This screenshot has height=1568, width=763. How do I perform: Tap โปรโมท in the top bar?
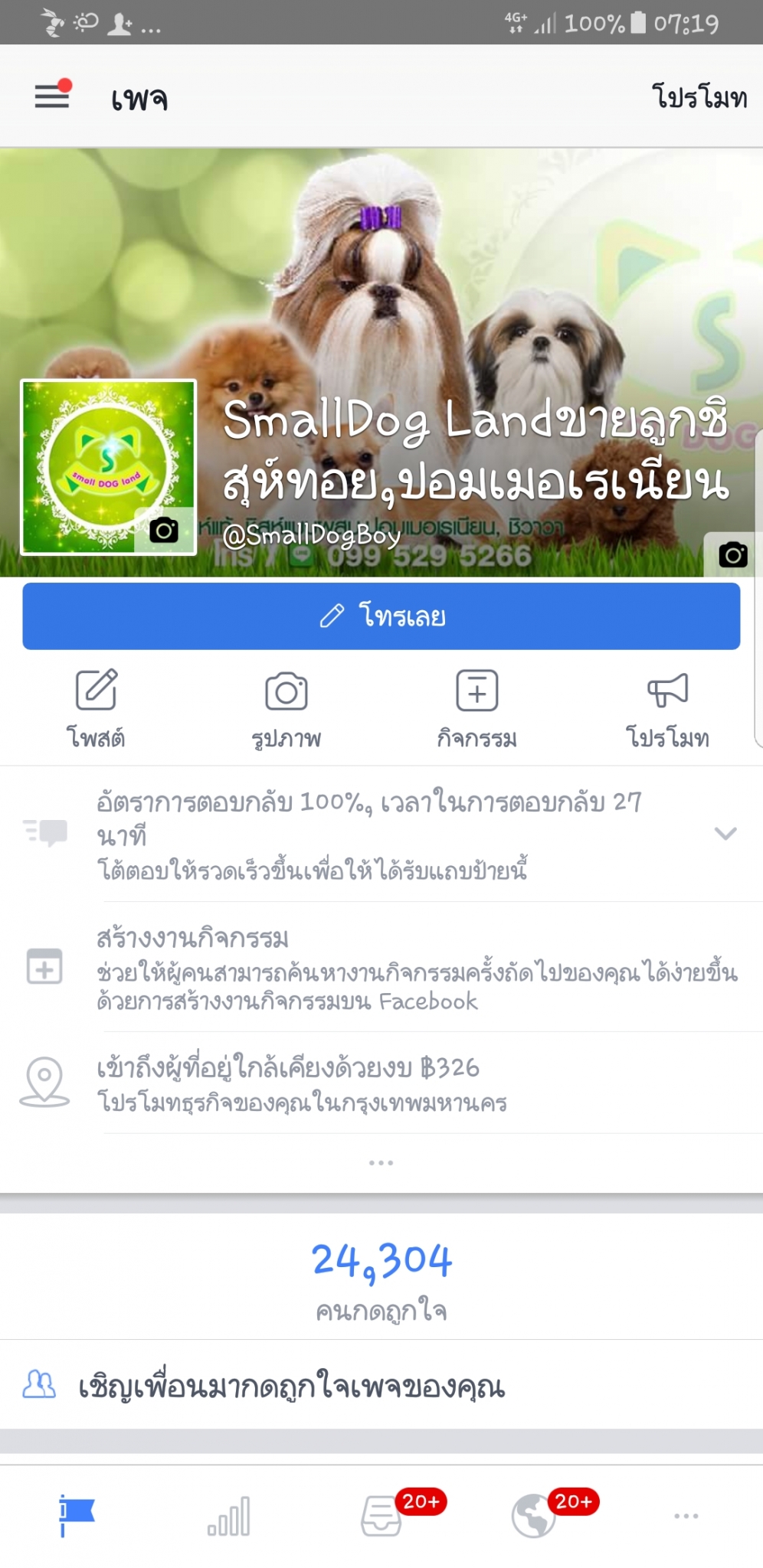[699, 98]
